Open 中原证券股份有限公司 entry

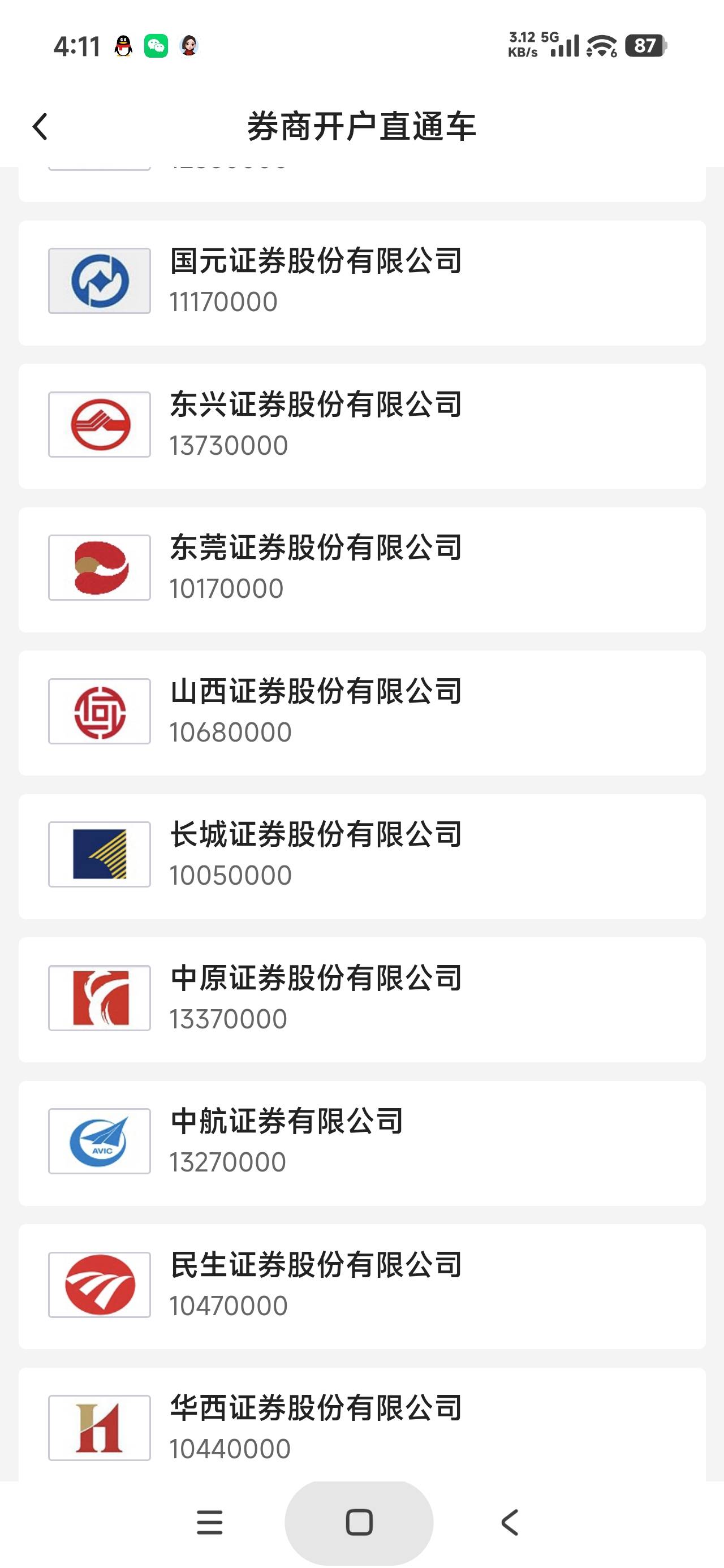point(361,1000)
